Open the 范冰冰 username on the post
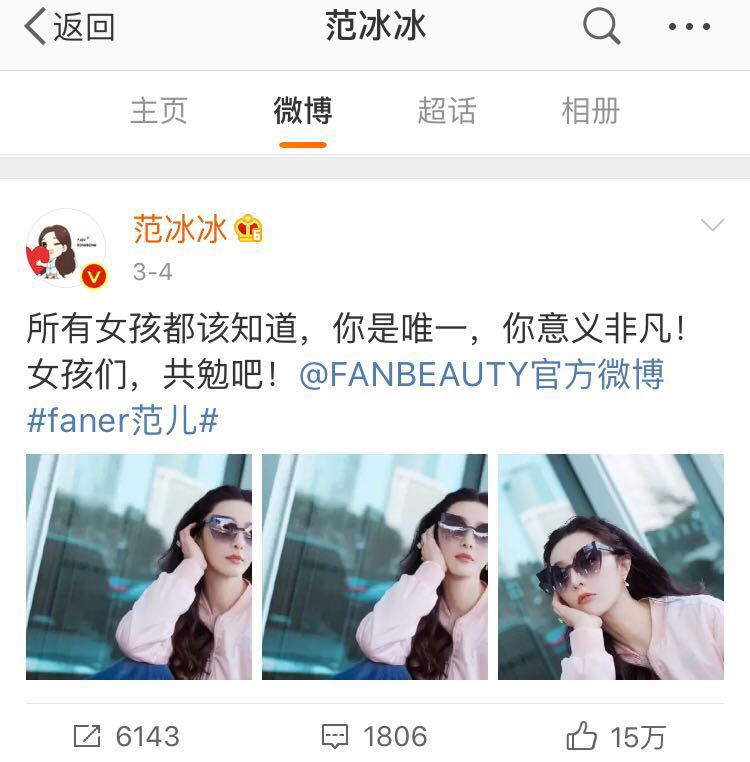Image resolution: width=750 pixels, height=762 pixels. pos(181,229)
